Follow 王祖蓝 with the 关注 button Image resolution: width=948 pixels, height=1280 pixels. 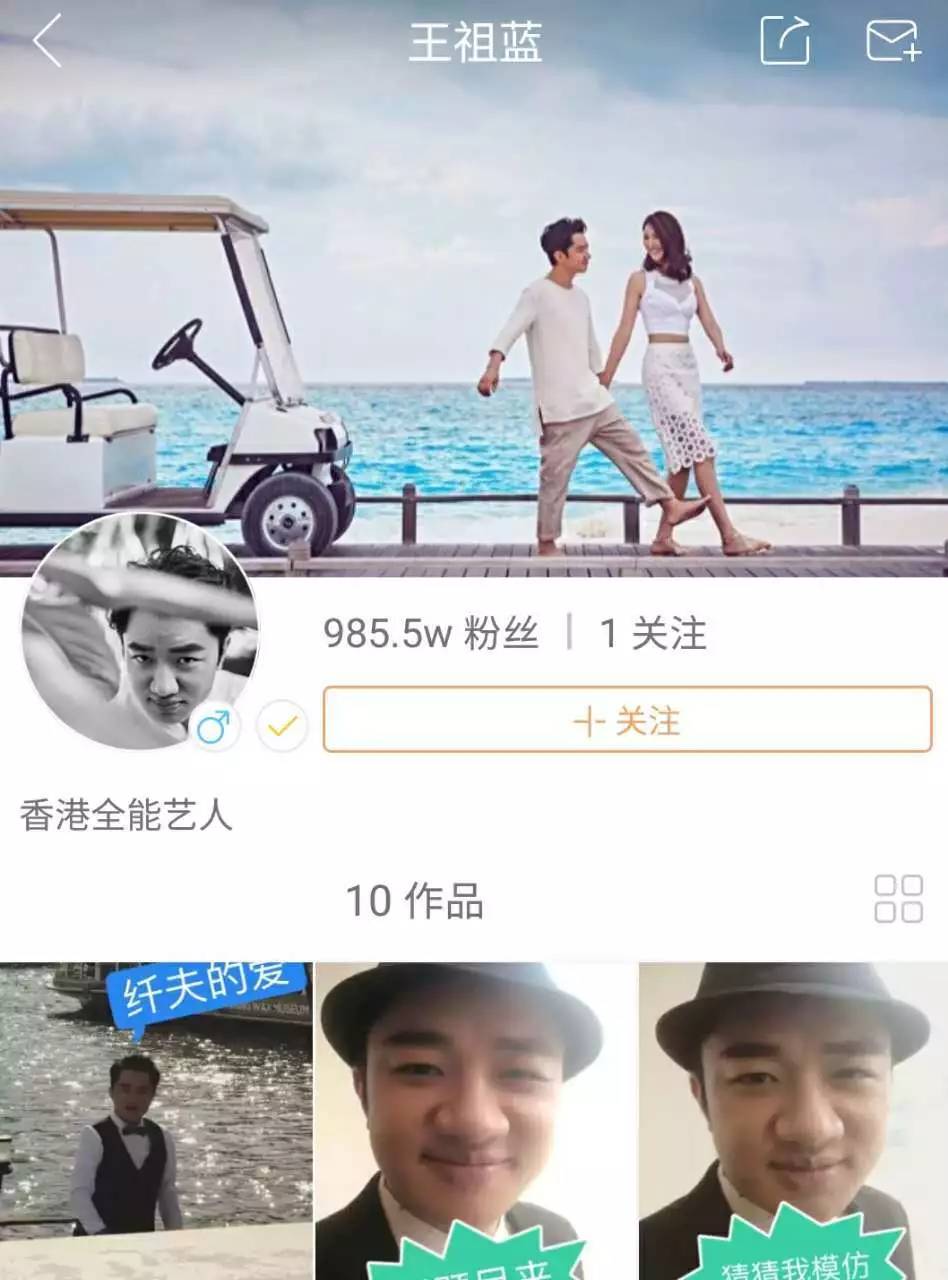tap(627, 720)
